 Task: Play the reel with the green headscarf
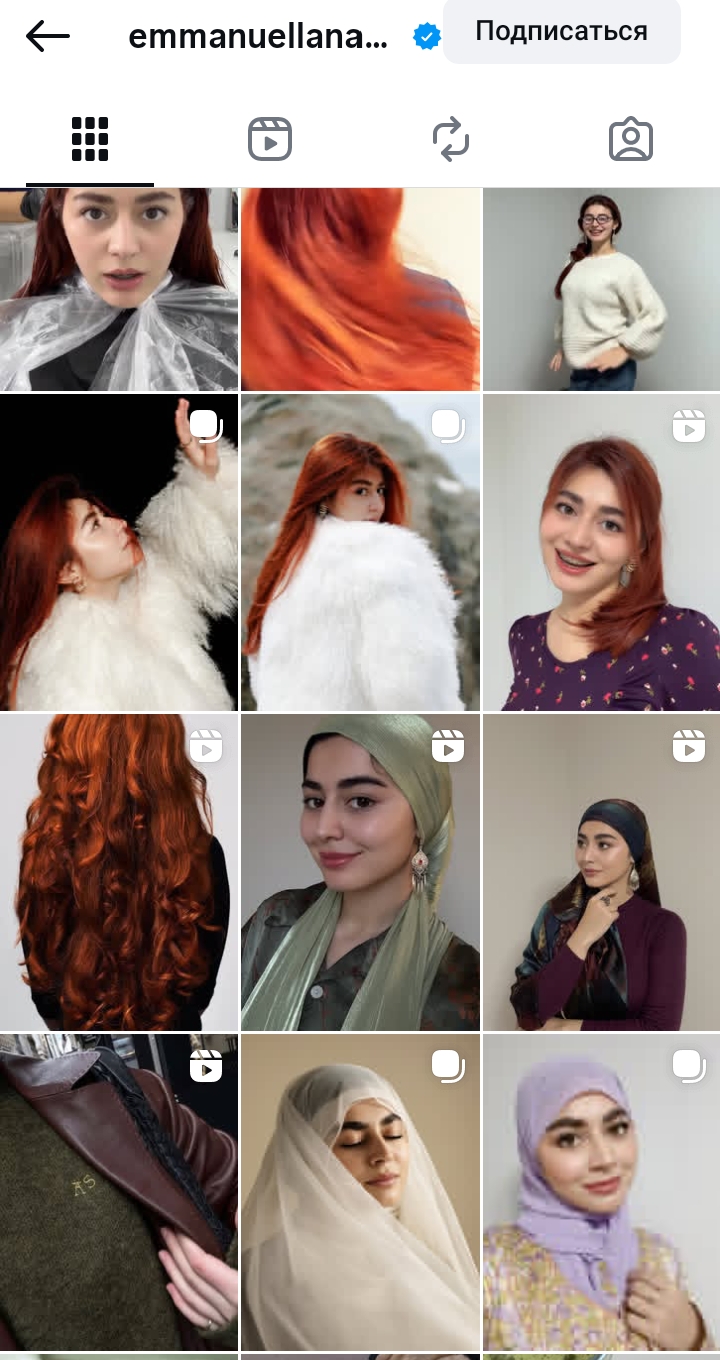[361, 872]
